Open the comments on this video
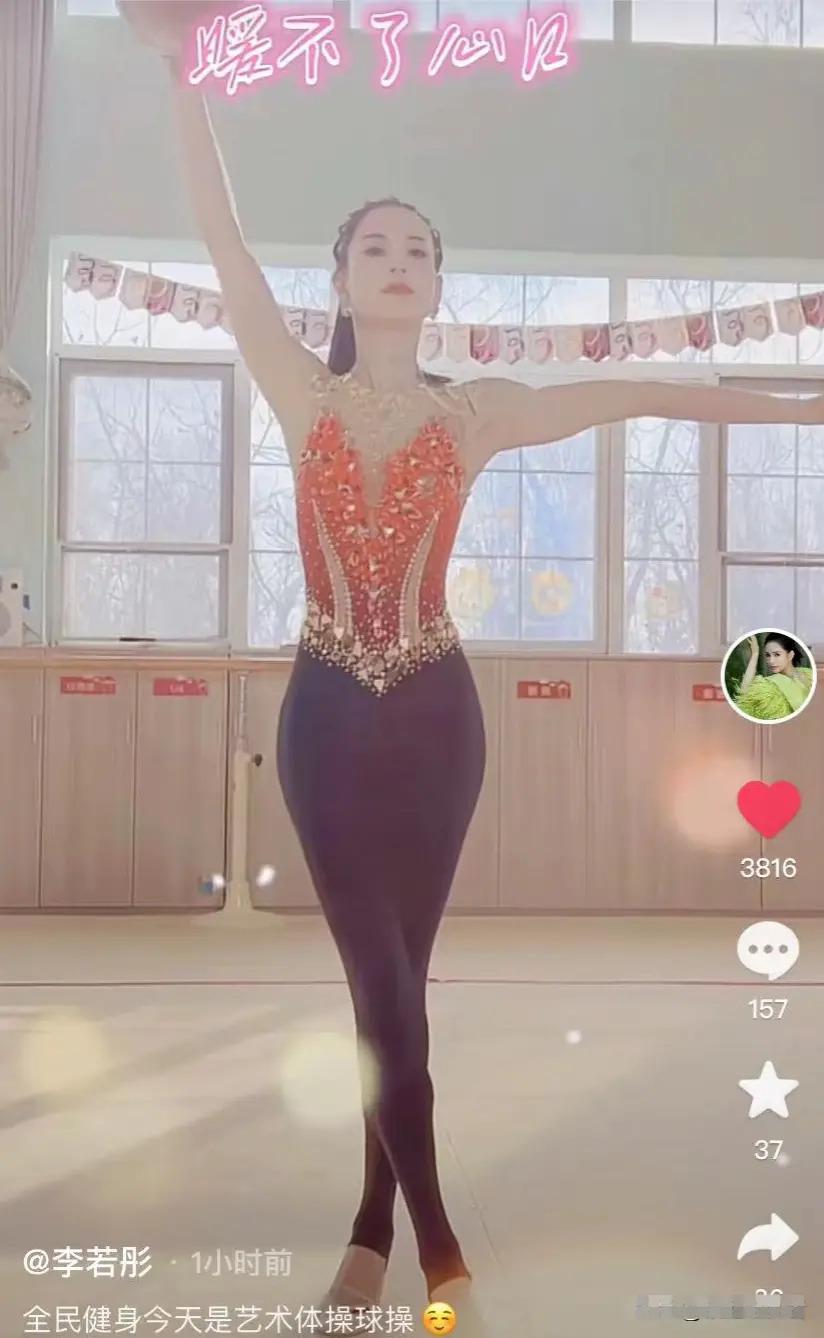 (x=768, y=951)
